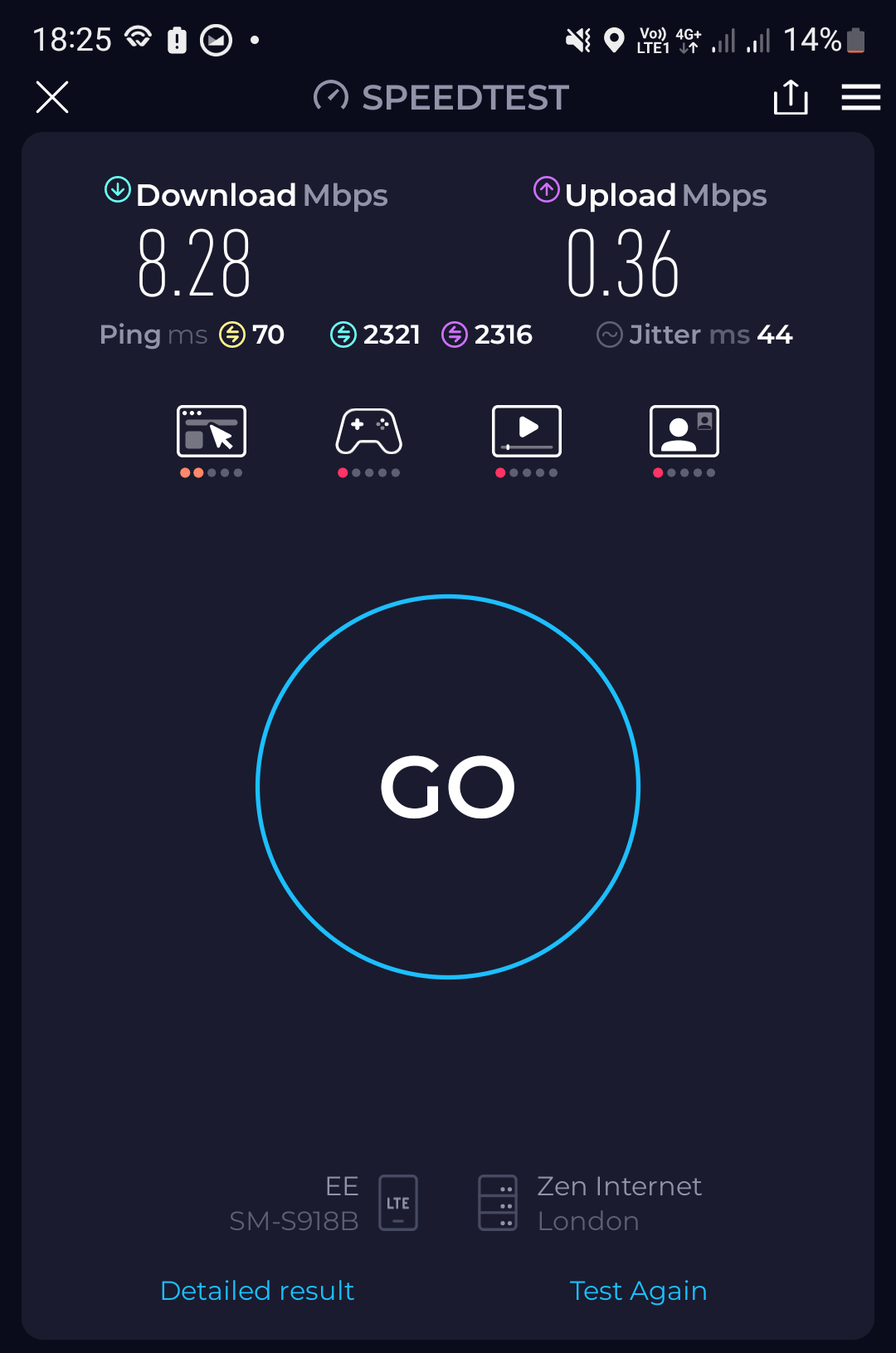Screen dimensions: 896x1353
Task: Tap the server icon next to Zen Internet
Action: click(499, 1202)
